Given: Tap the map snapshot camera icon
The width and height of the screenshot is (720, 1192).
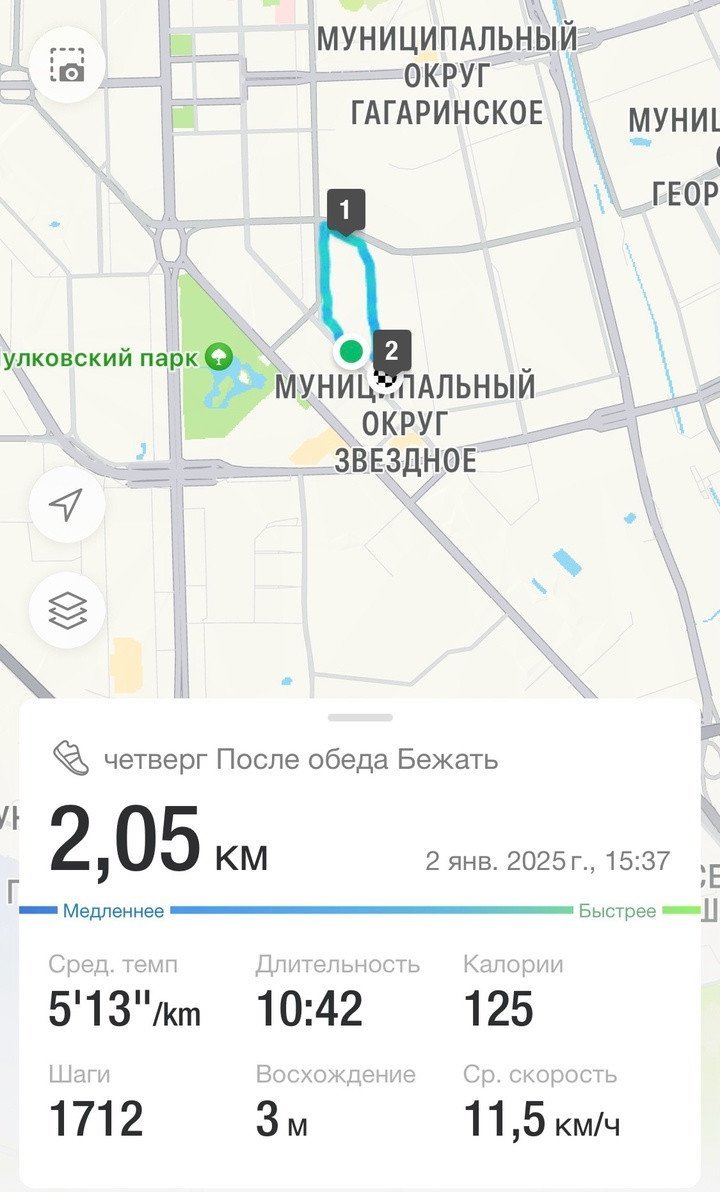Looking at the screenshot, I should pyautogui.click(x=67, y=65).
